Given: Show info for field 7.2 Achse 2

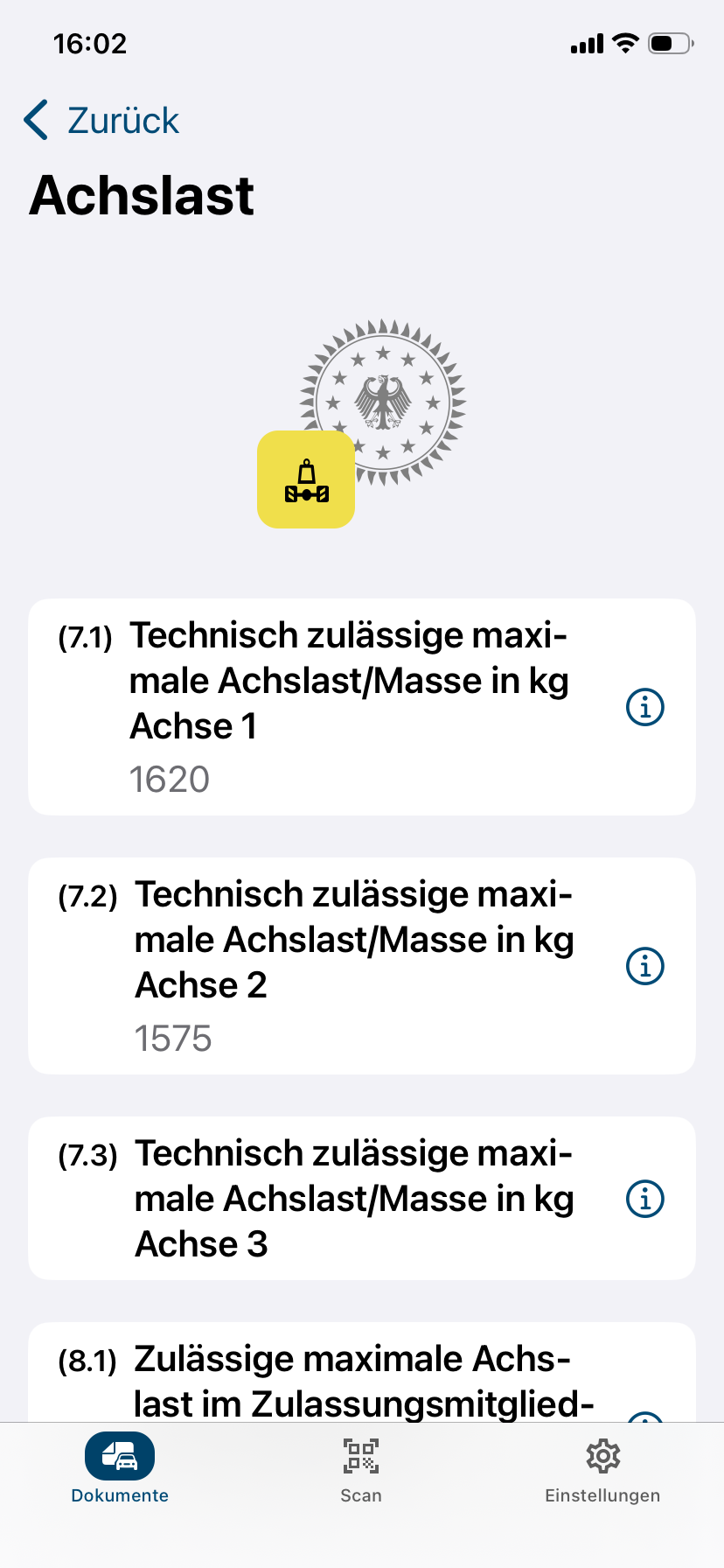Looking at the screenshot, I should (x=645, y=966).
